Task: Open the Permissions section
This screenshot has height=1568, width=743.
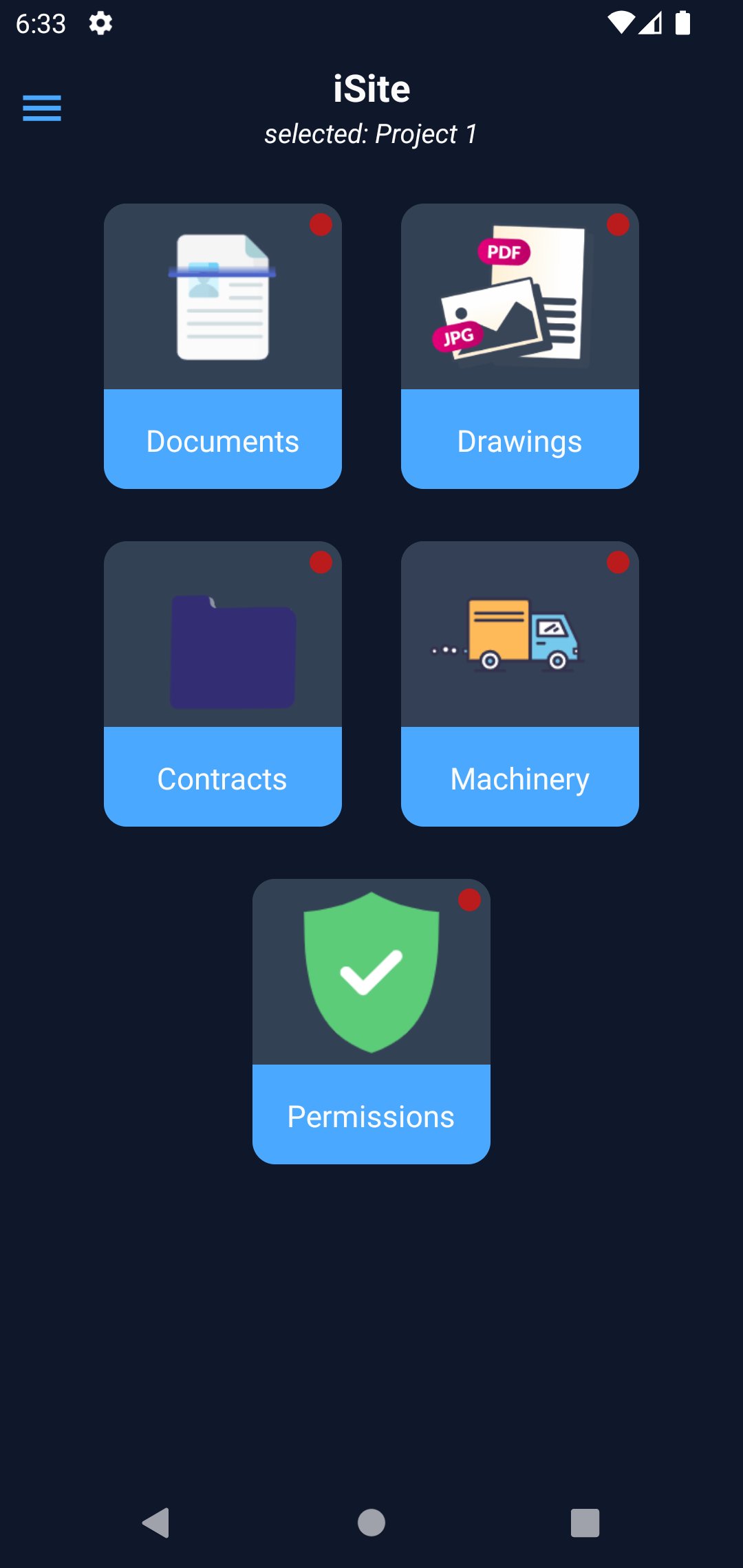Action: 370,1115
